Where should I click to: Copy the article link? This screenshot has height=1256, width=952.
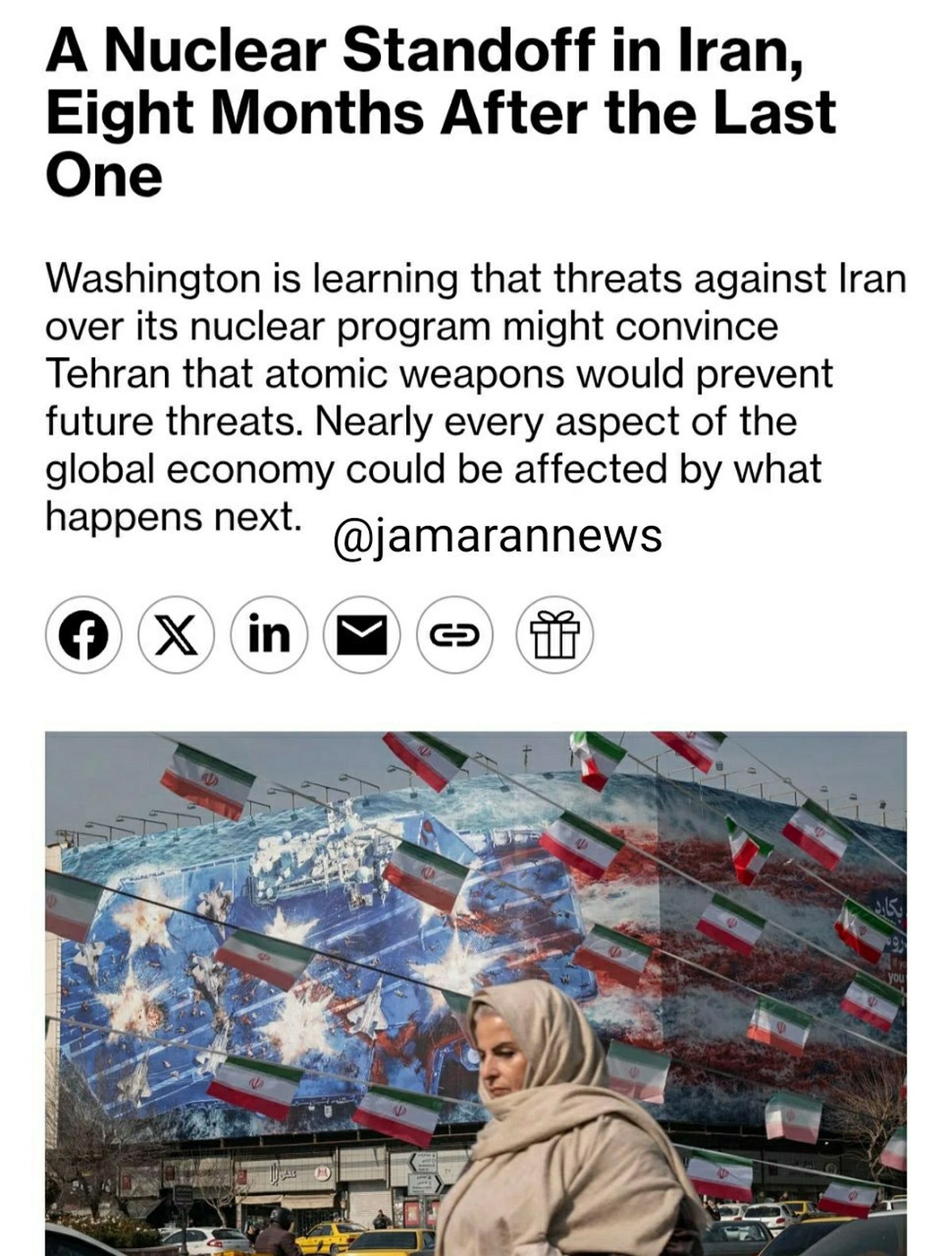(455, 635)
